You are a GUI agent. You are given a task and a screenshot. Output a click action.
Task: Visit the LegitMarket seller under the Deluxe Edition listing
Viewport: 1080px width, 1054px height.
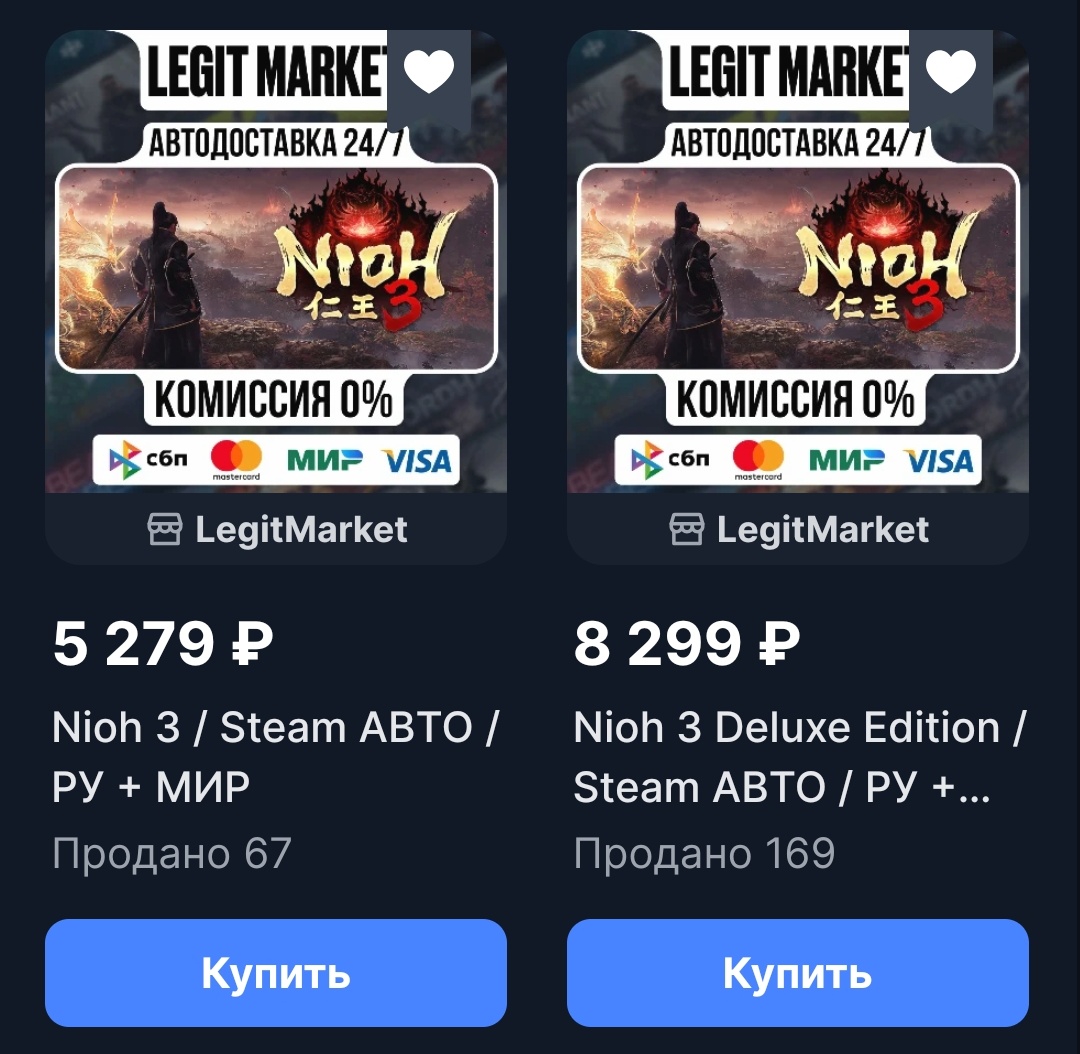(x=799, y=529)
